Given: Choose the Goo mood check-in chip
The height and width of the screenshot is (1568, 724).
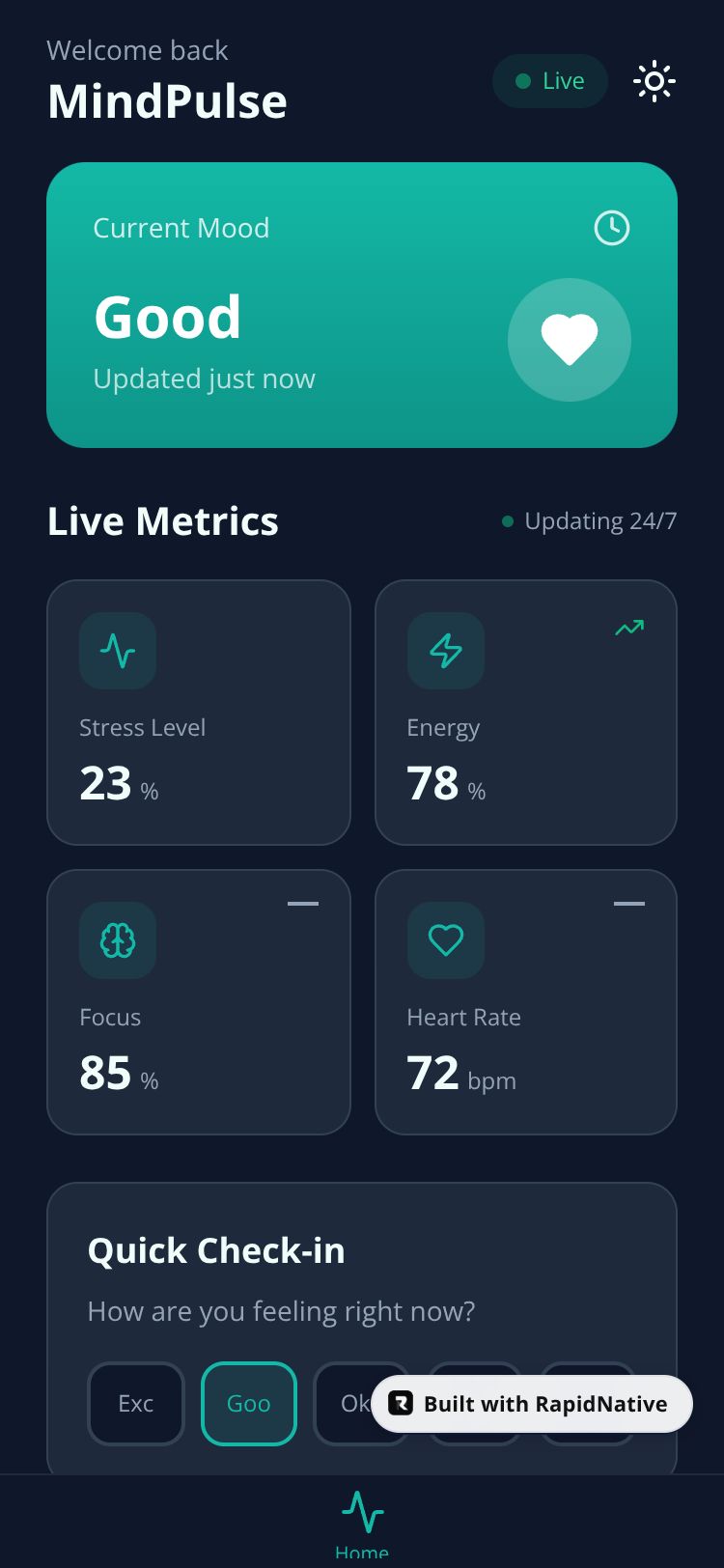Looking at the screenshot, I should [x=248, y=1404].
